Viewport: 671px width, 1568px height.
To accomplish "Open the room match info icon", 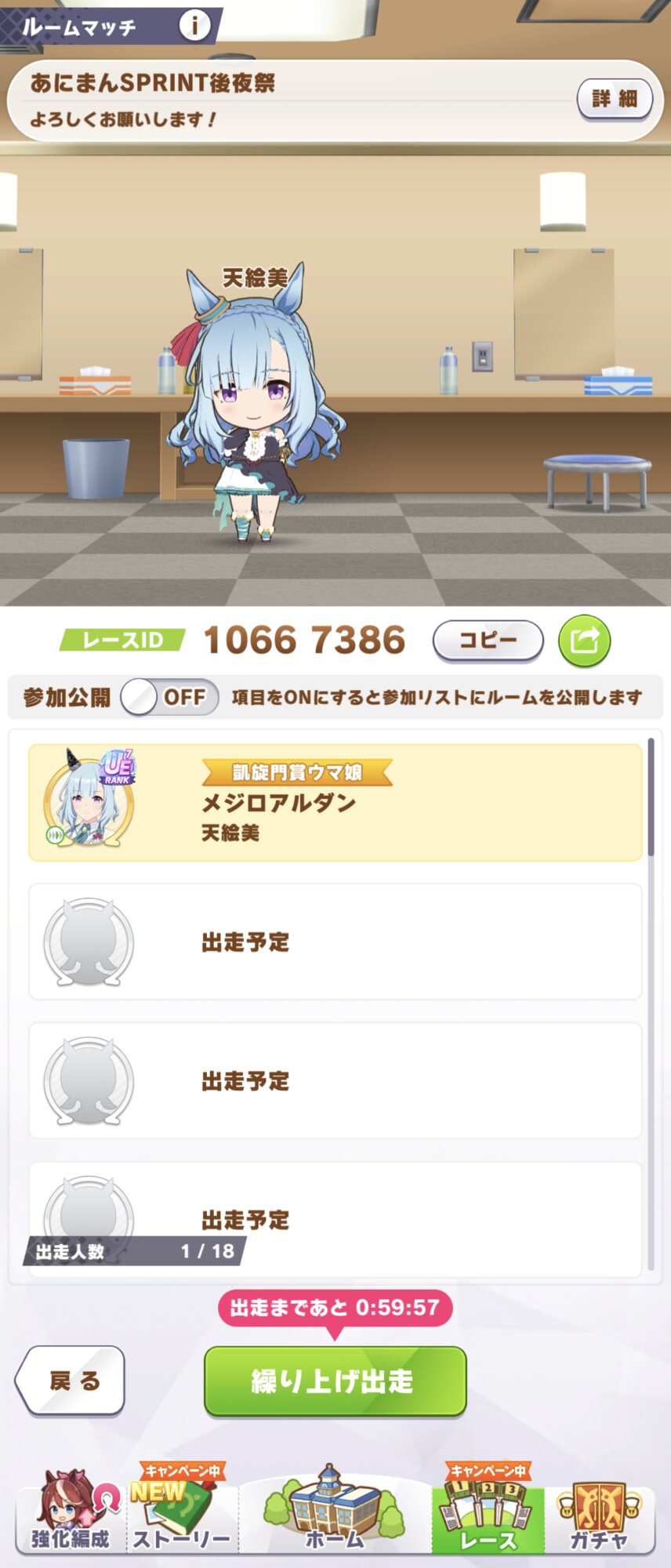I will [x=194, y=25].
